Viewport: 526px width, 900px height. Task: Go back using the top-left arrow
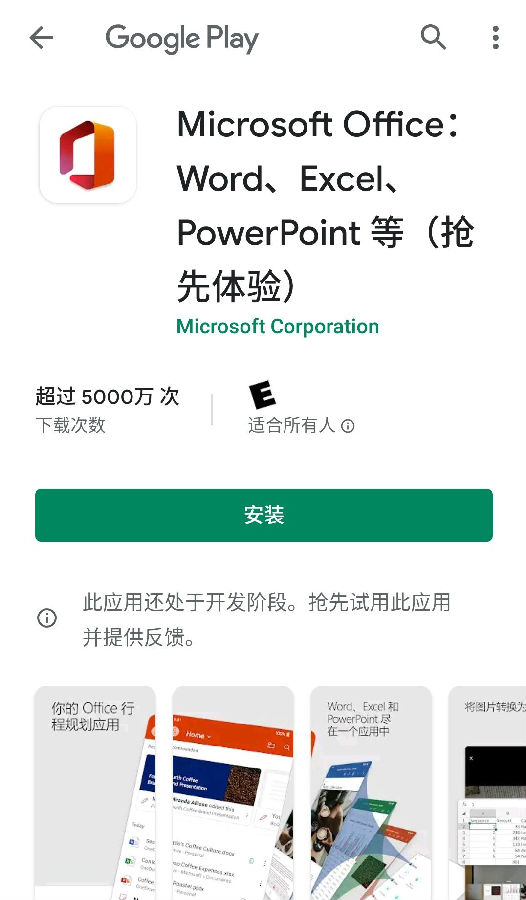pyautogui.click(x=41, y=38)
